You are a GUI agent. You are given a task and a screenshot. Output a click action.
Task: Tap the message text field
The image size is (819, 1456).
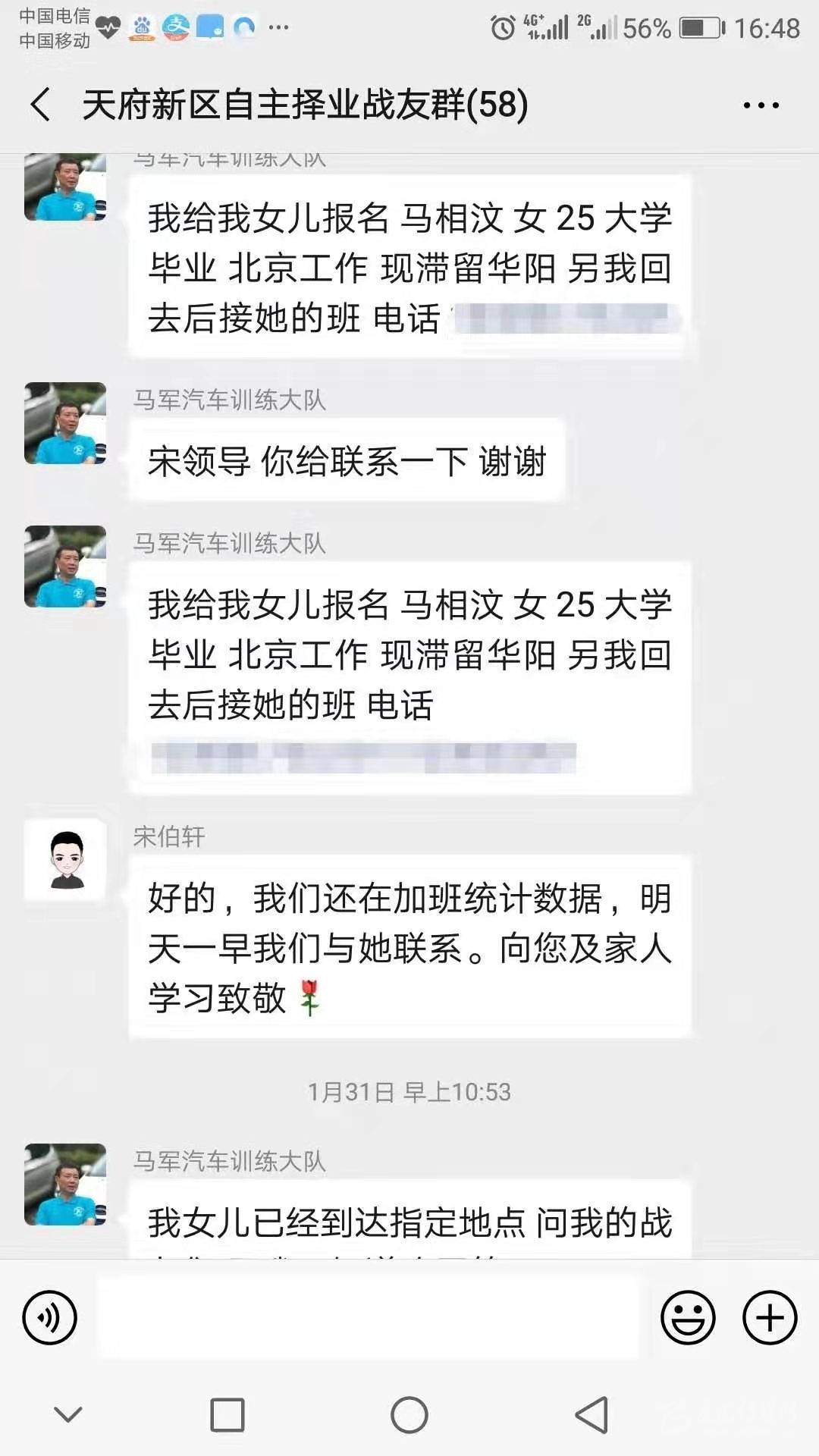[368, 1318]
